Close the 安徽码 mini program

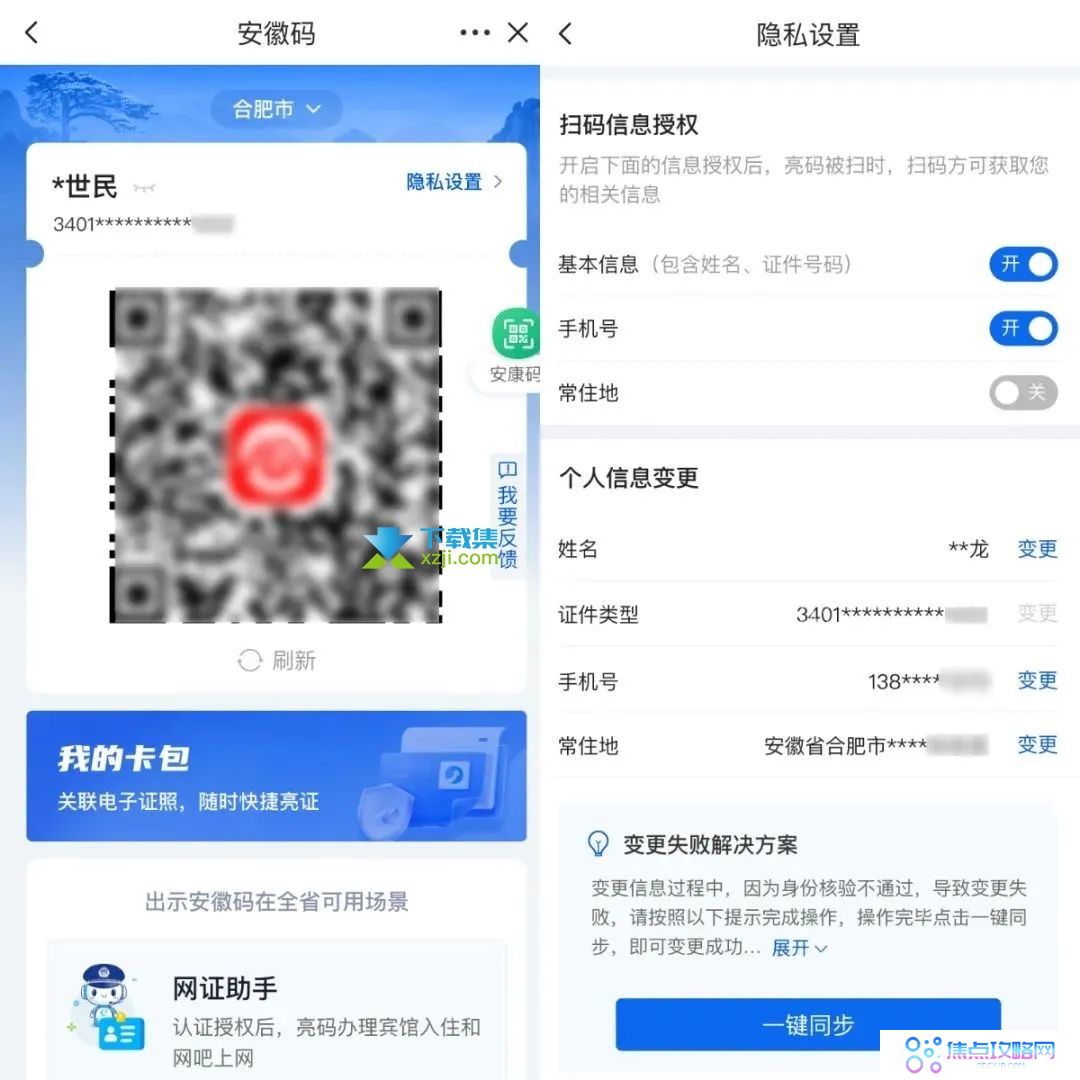coord(518,33)
